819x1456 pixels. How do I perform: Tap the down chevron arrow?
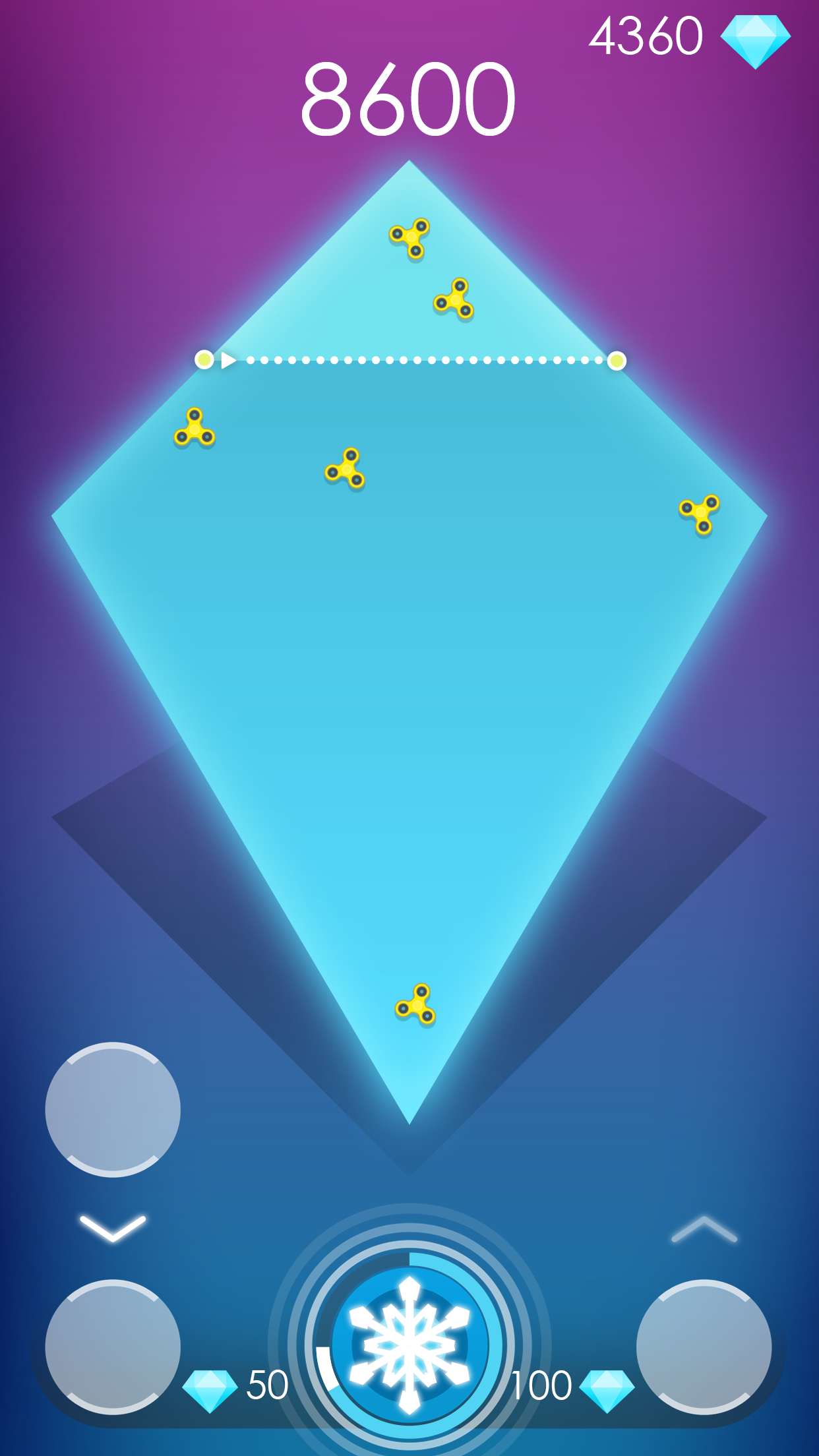click(x=113, y=1228)
